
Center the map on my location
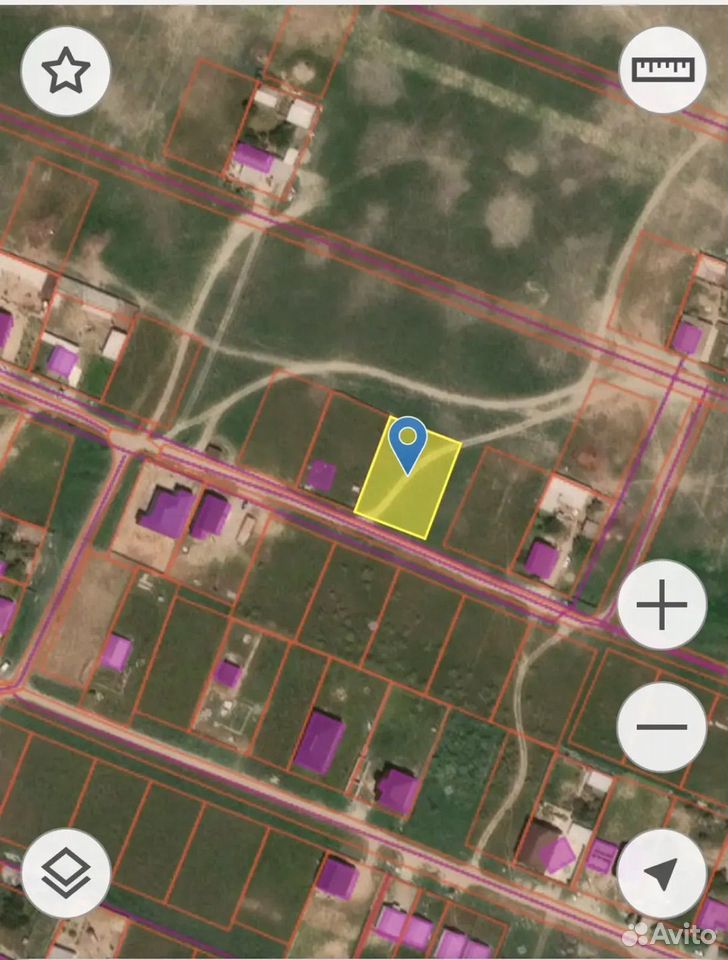[662, 874]
